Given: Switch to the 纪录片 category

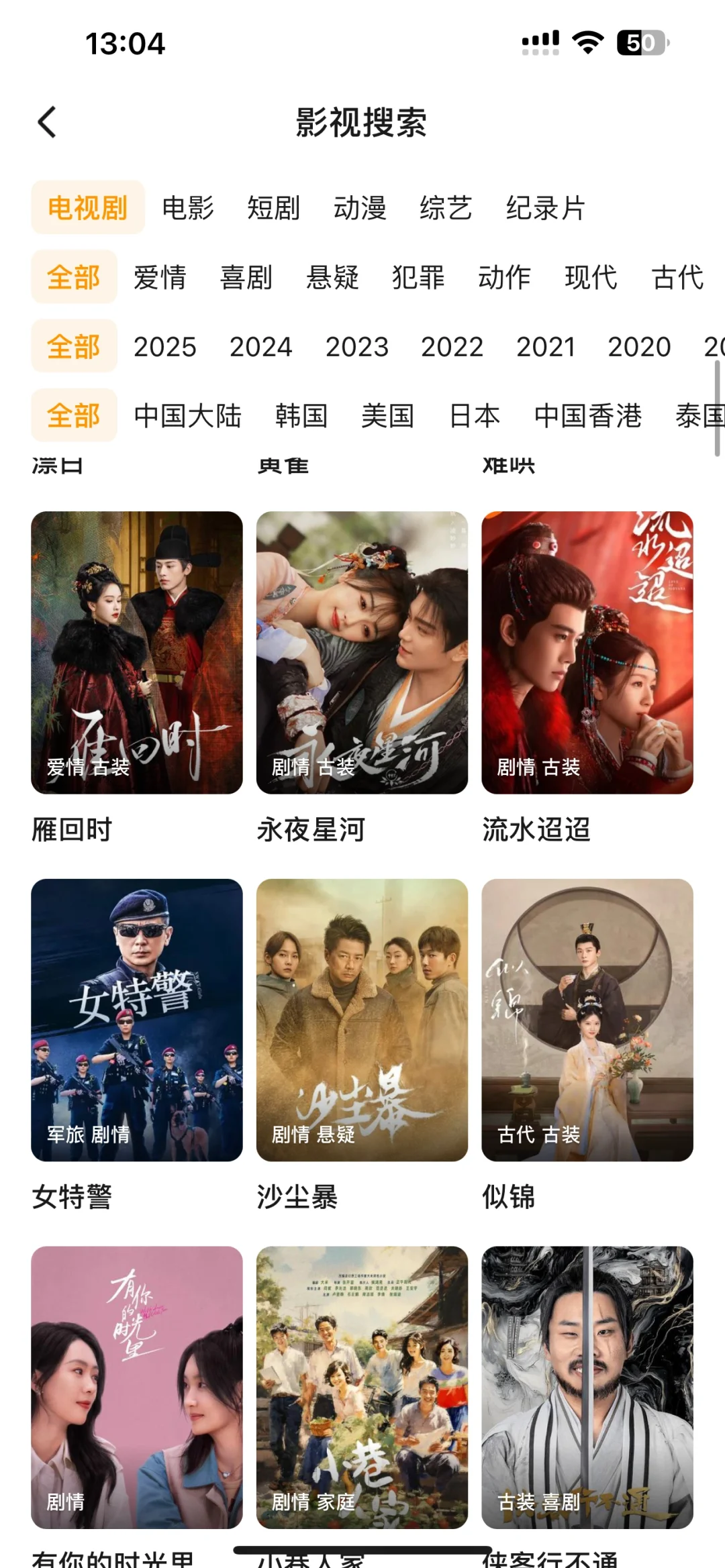Looking at the screenshot, I should (x=545, y=208).
